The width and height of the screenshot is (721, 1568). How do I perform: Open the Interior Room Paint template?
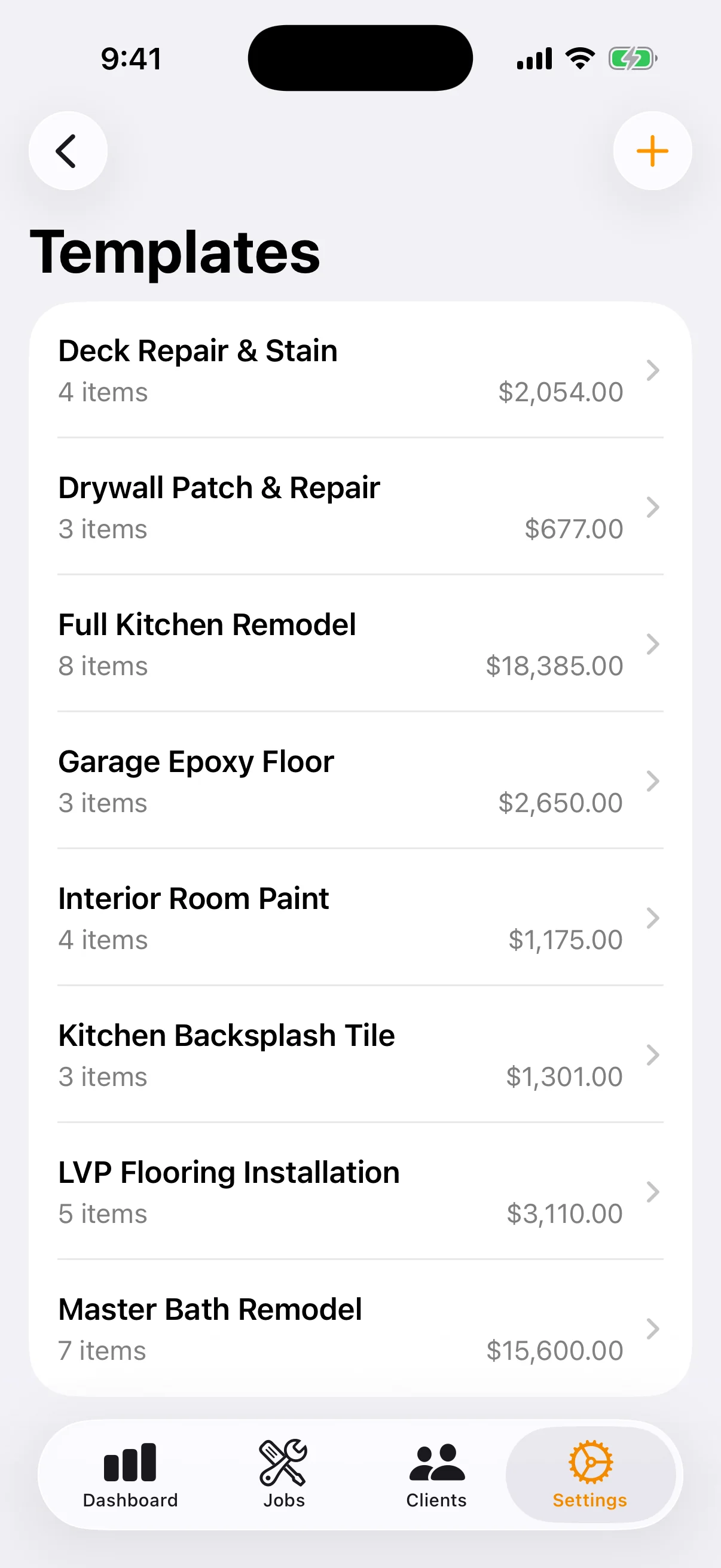360,918
